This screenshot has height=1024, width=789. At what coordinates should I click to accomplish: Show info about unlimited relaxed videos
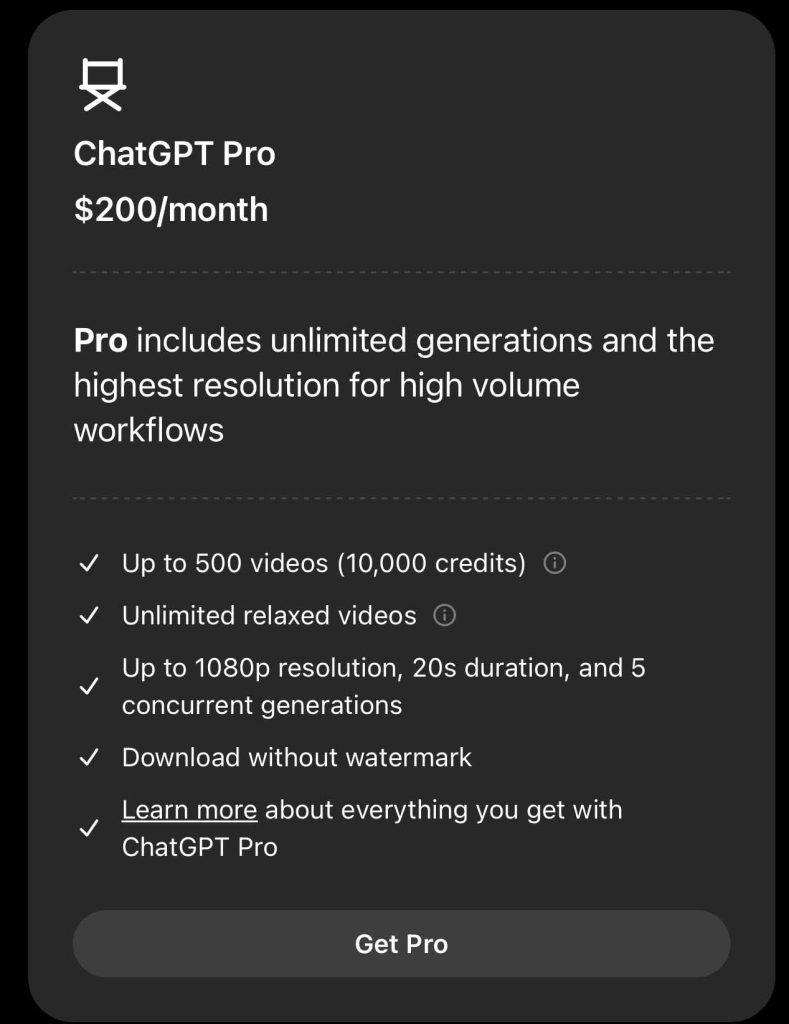point(445,615)
